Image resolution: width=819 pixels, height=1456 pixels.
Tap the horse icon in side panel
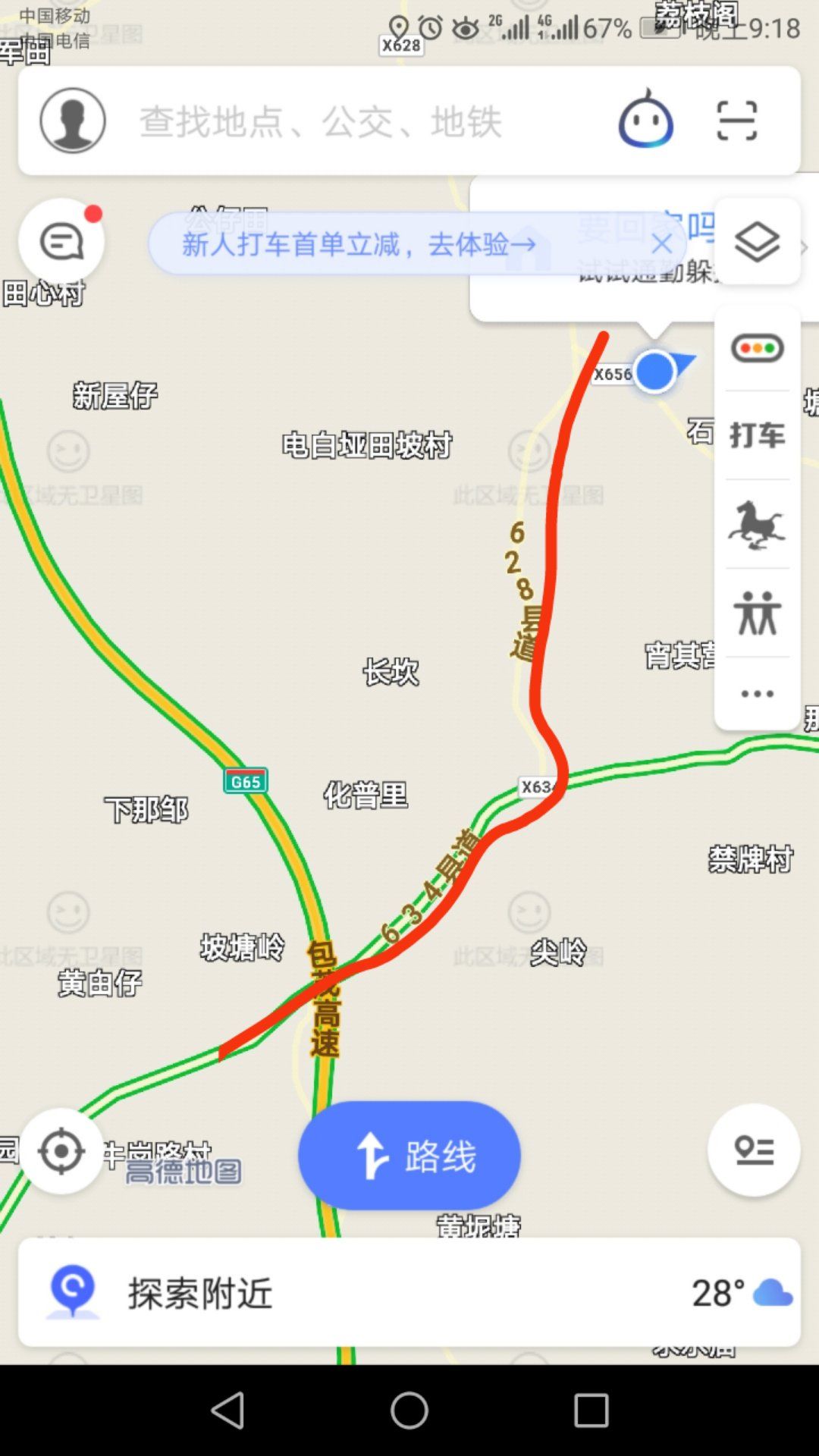757,524
